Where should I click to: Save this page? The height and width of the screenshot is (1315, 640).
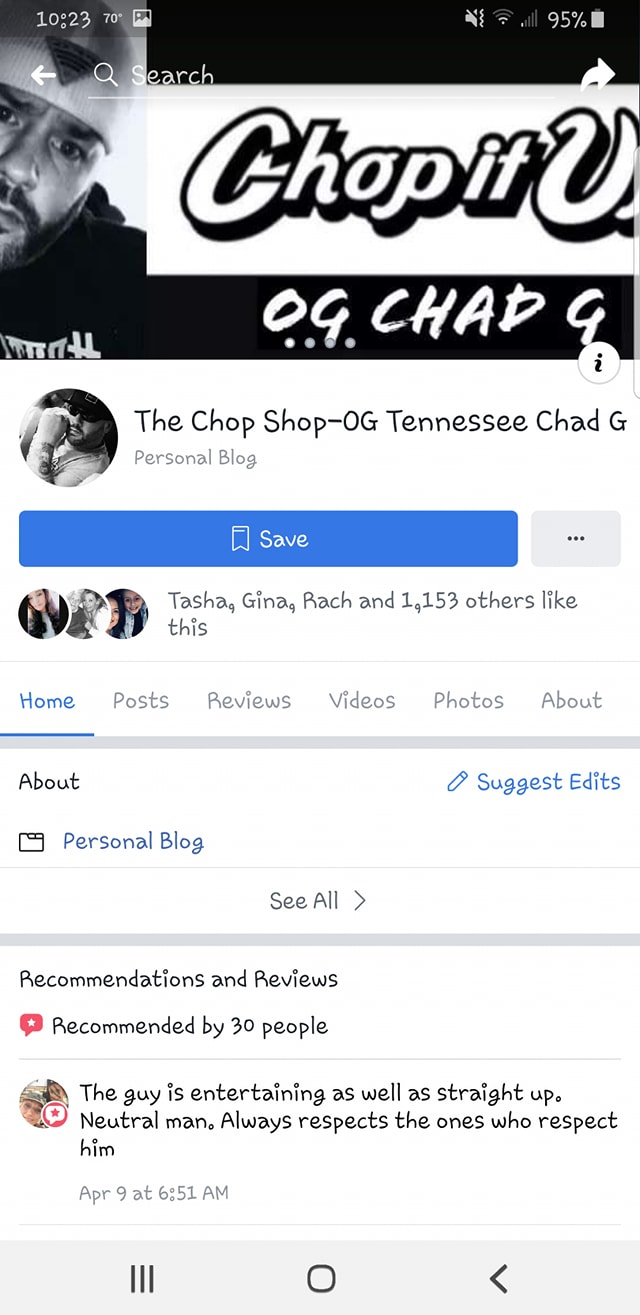coord(268,539)
